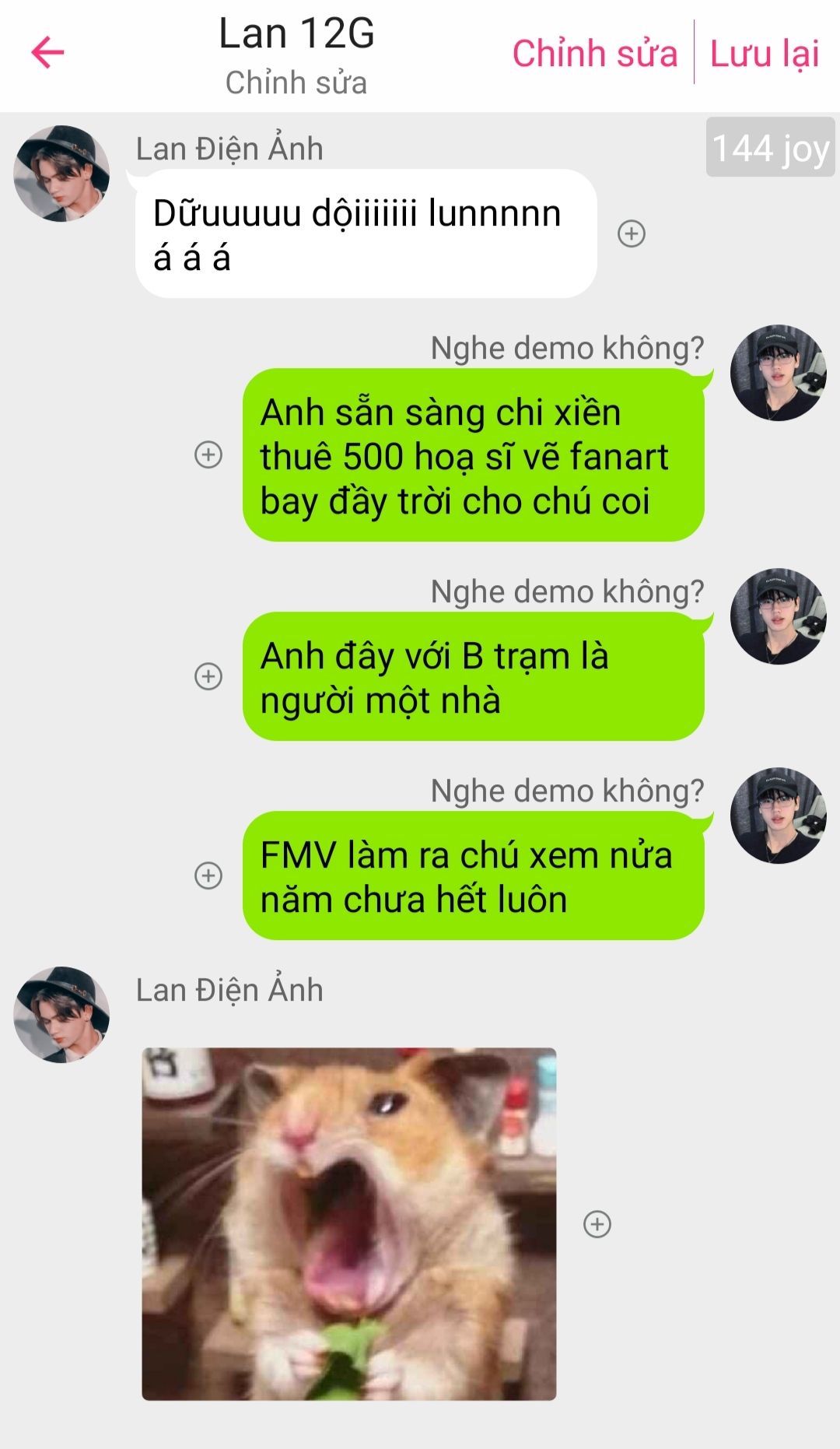Tap the pink Chỉnh sửa button

pyautogui.click(x=595, y=54)
